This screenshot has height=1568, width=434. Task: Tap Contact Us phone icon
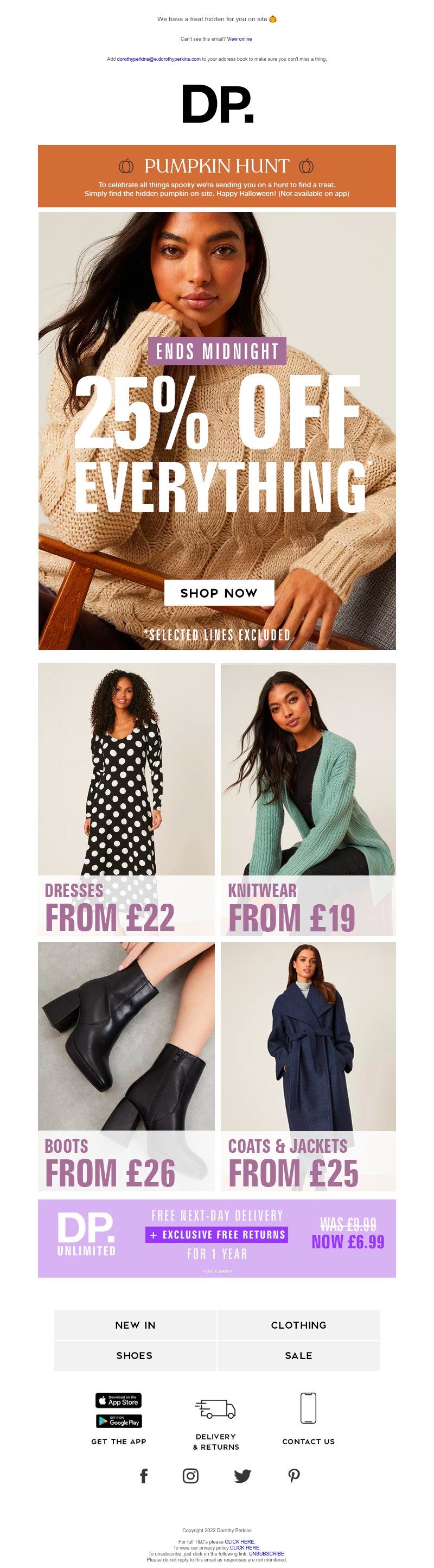click(308, 1407)
